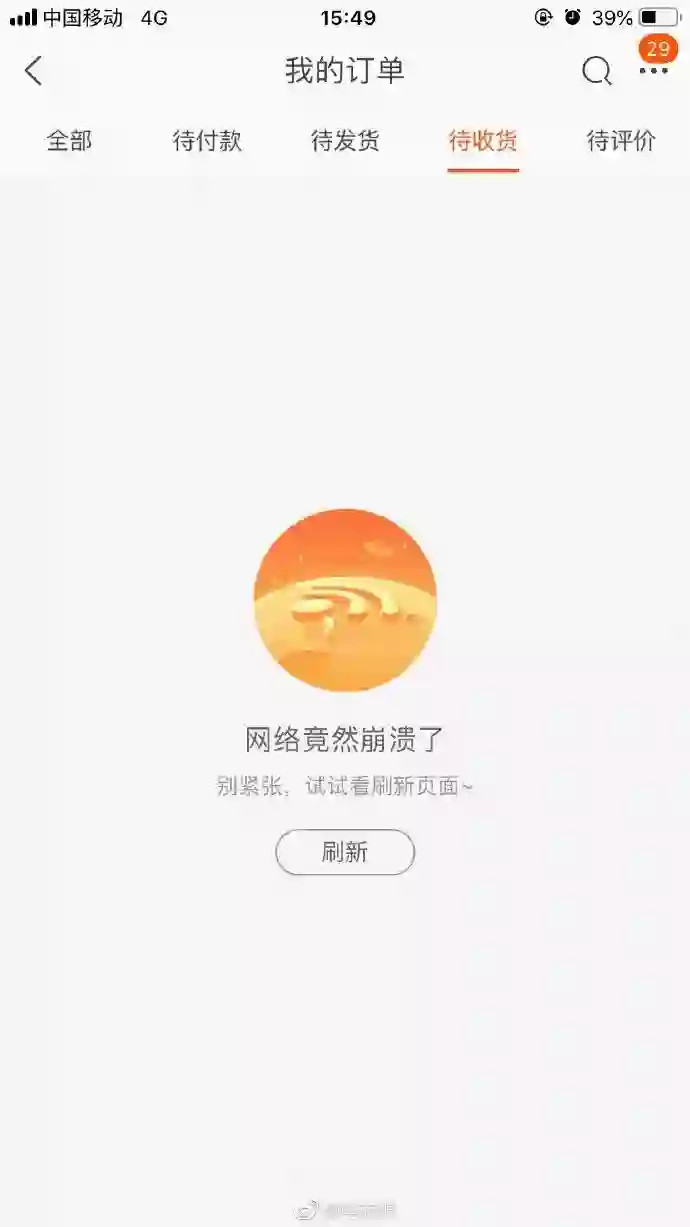Tap the 刷新 button to reload
This screenshot has height=1227, width=690.
click(345, 852)
